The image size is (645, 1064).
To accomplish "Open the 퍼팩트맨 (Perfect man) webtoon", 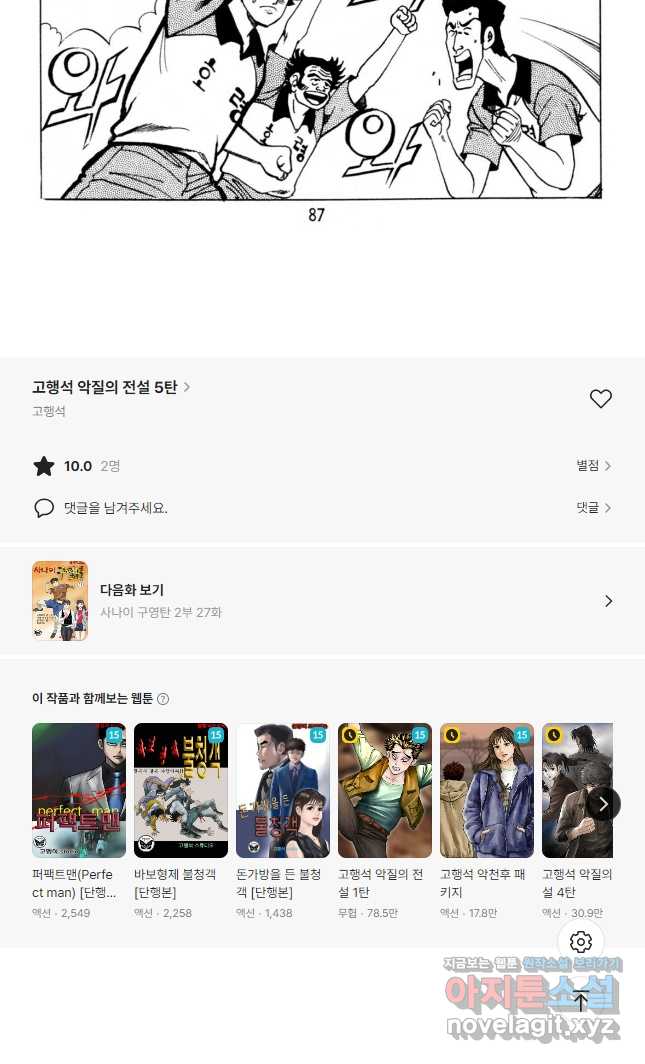I will coord(79,790).
